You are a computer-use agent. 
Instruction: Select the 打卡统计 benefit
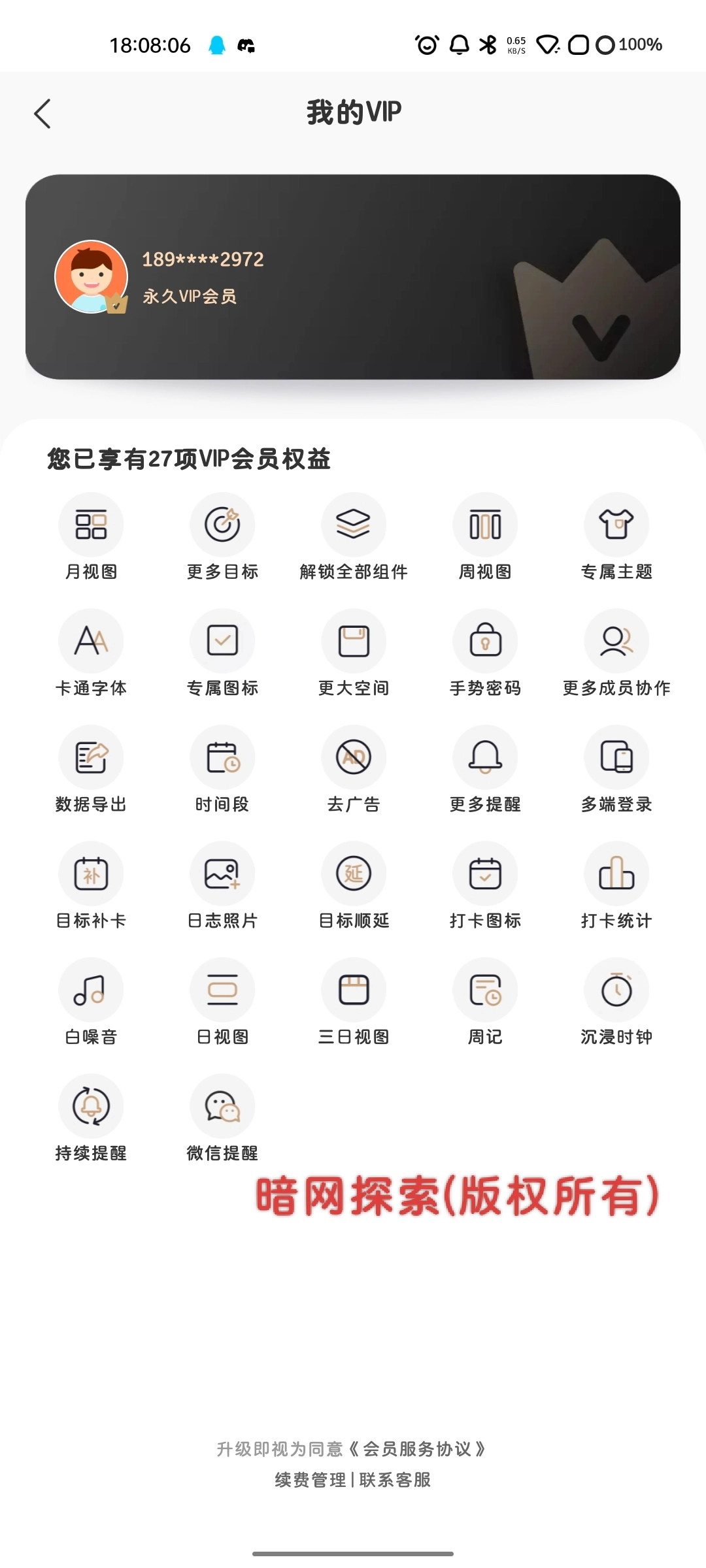point(616,874)
